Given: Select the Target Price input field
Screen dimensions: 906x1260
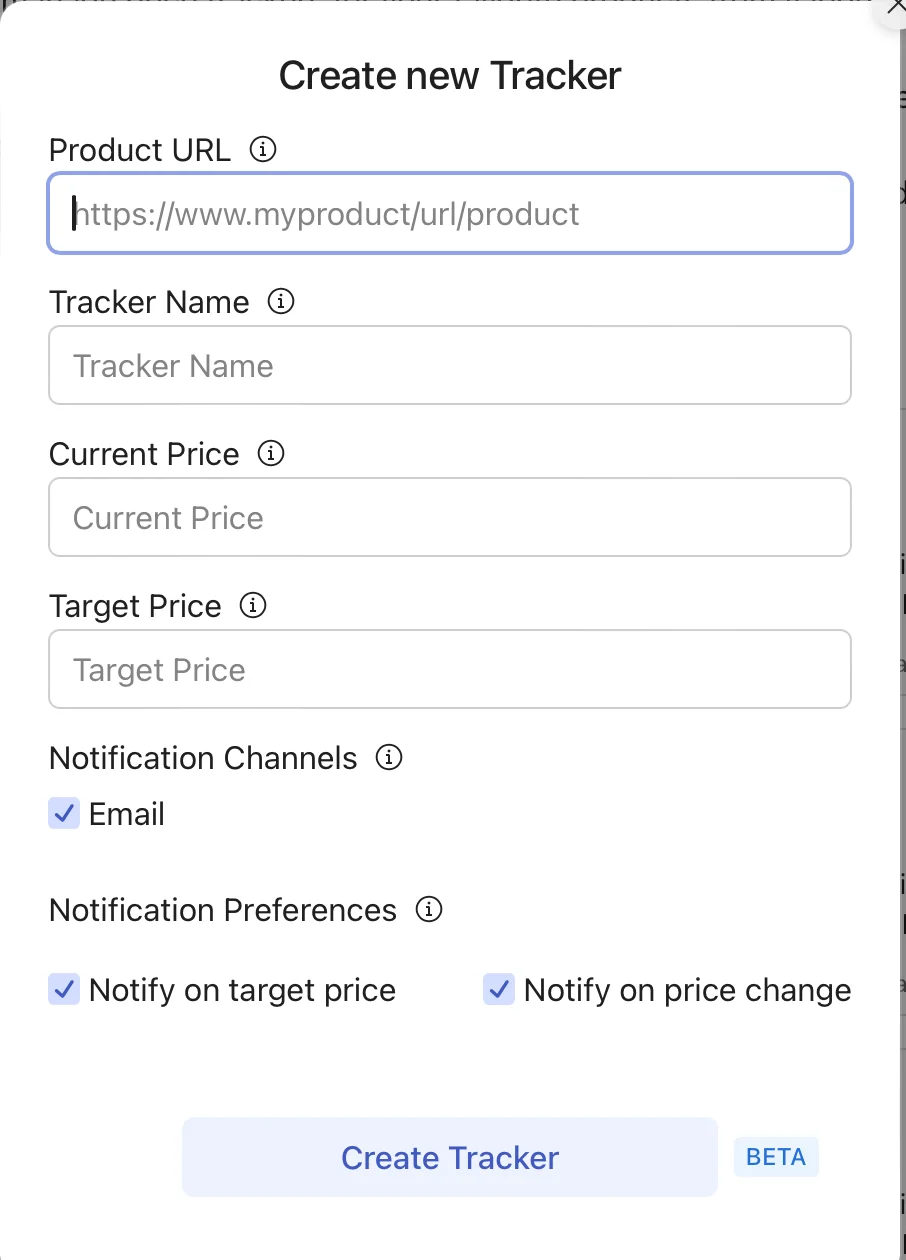Looking at the screenshot, I should coord(449,669).
